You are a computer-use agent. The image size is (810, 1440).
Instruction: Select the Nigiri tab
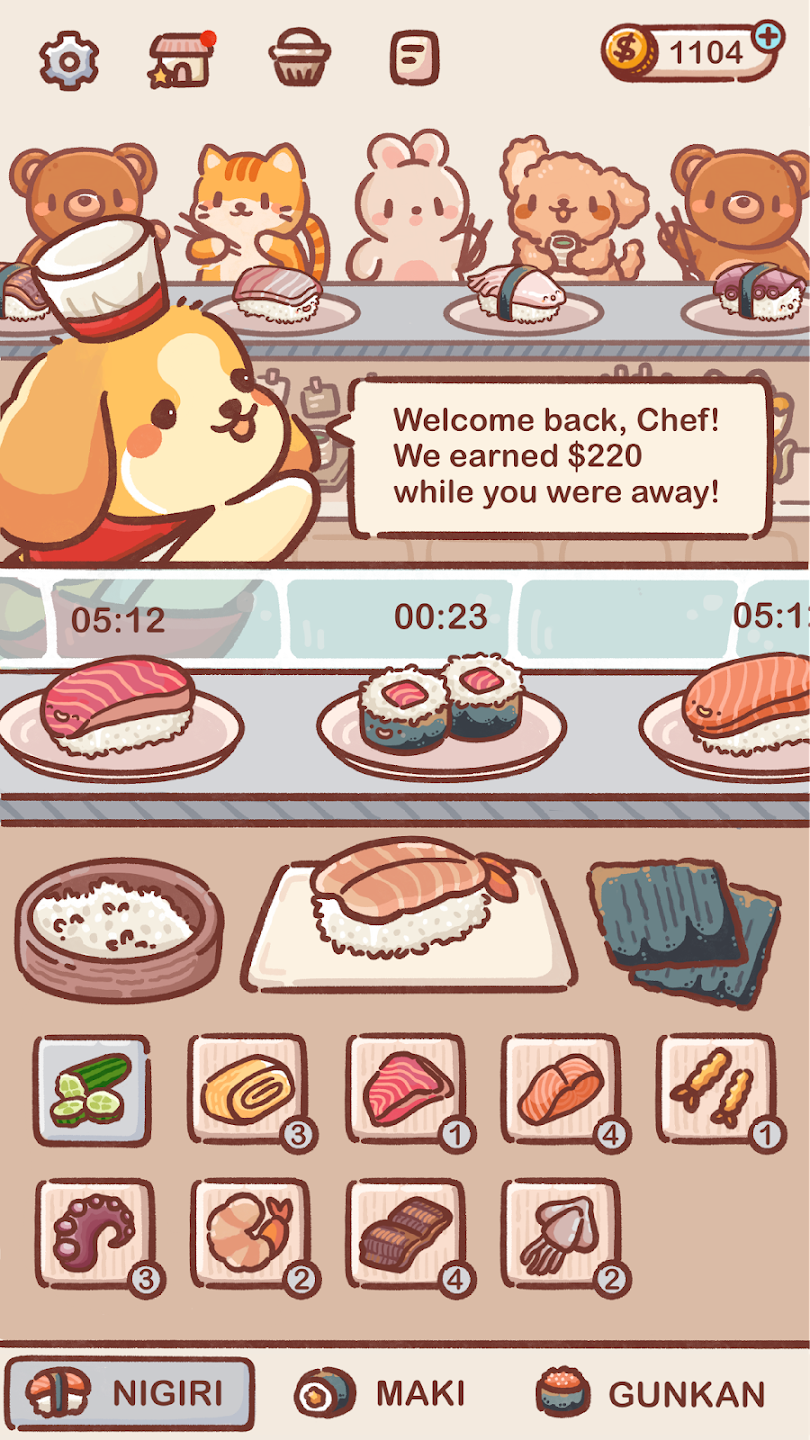[x=128, y=1393]
